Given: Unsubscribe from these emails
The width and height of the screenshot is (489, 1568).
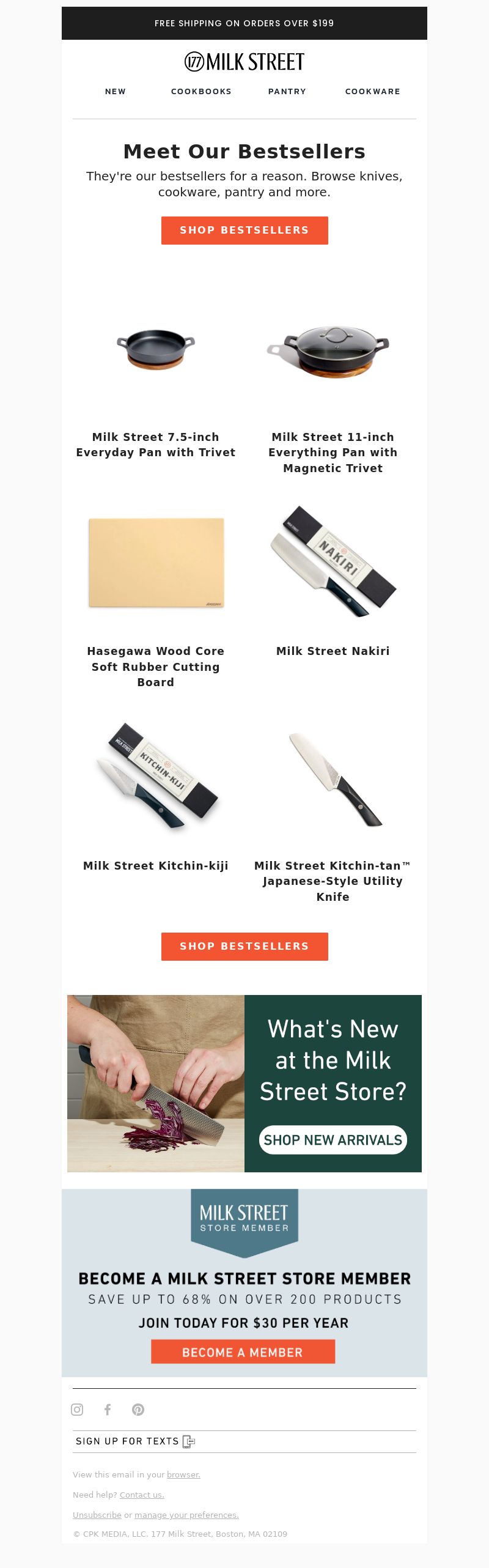Looking at the screenshot, I should [x=97, y=1515].
